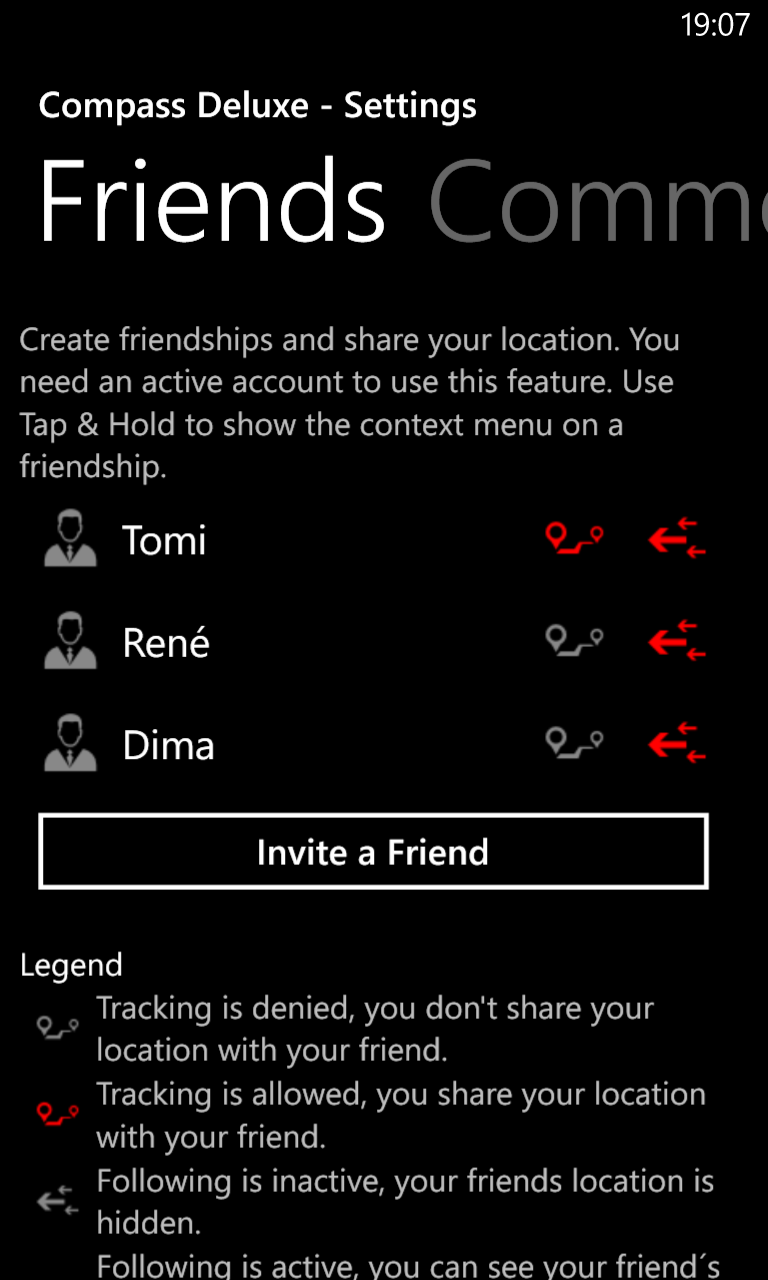Screen dimensions: 768x1280
Task: Tap the Invite a Friend button
Action: click(373, 852)
